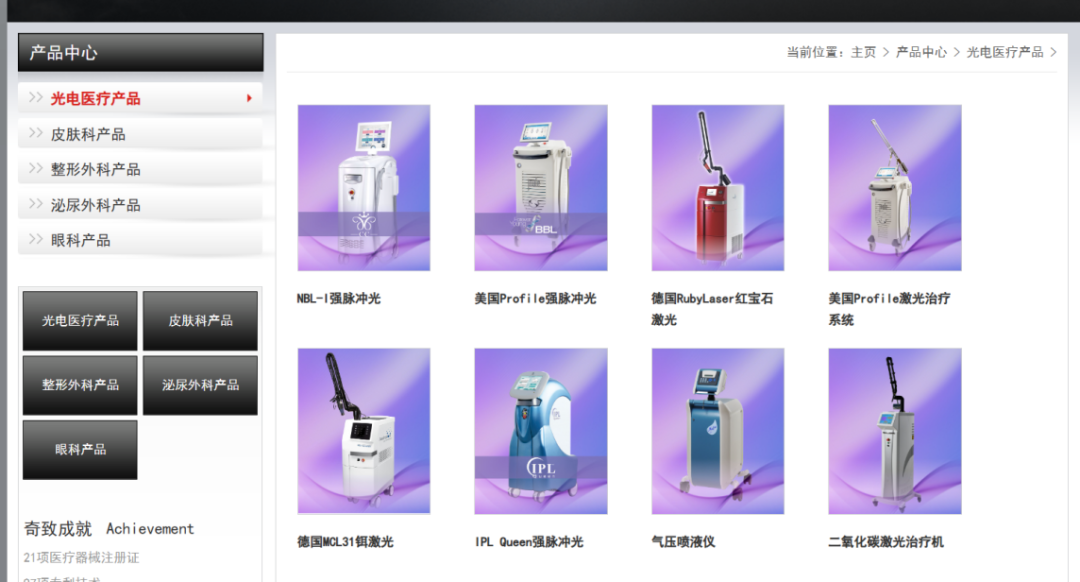
Task: Go to 产品中心 in the breadcrumb
Action: pos(921,52)
